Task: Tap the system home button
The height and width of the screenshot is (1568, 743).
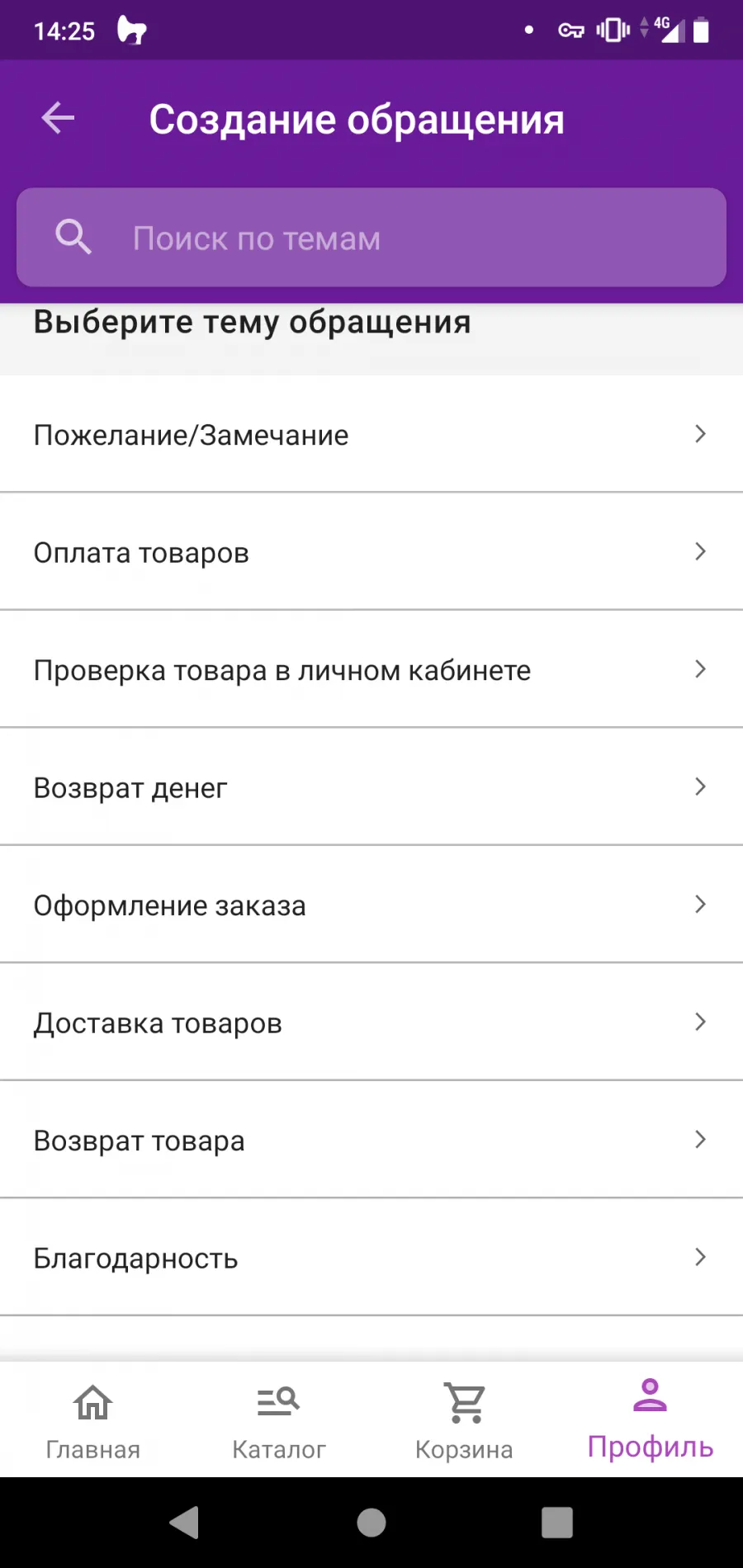Action: tap(371, 1523)
